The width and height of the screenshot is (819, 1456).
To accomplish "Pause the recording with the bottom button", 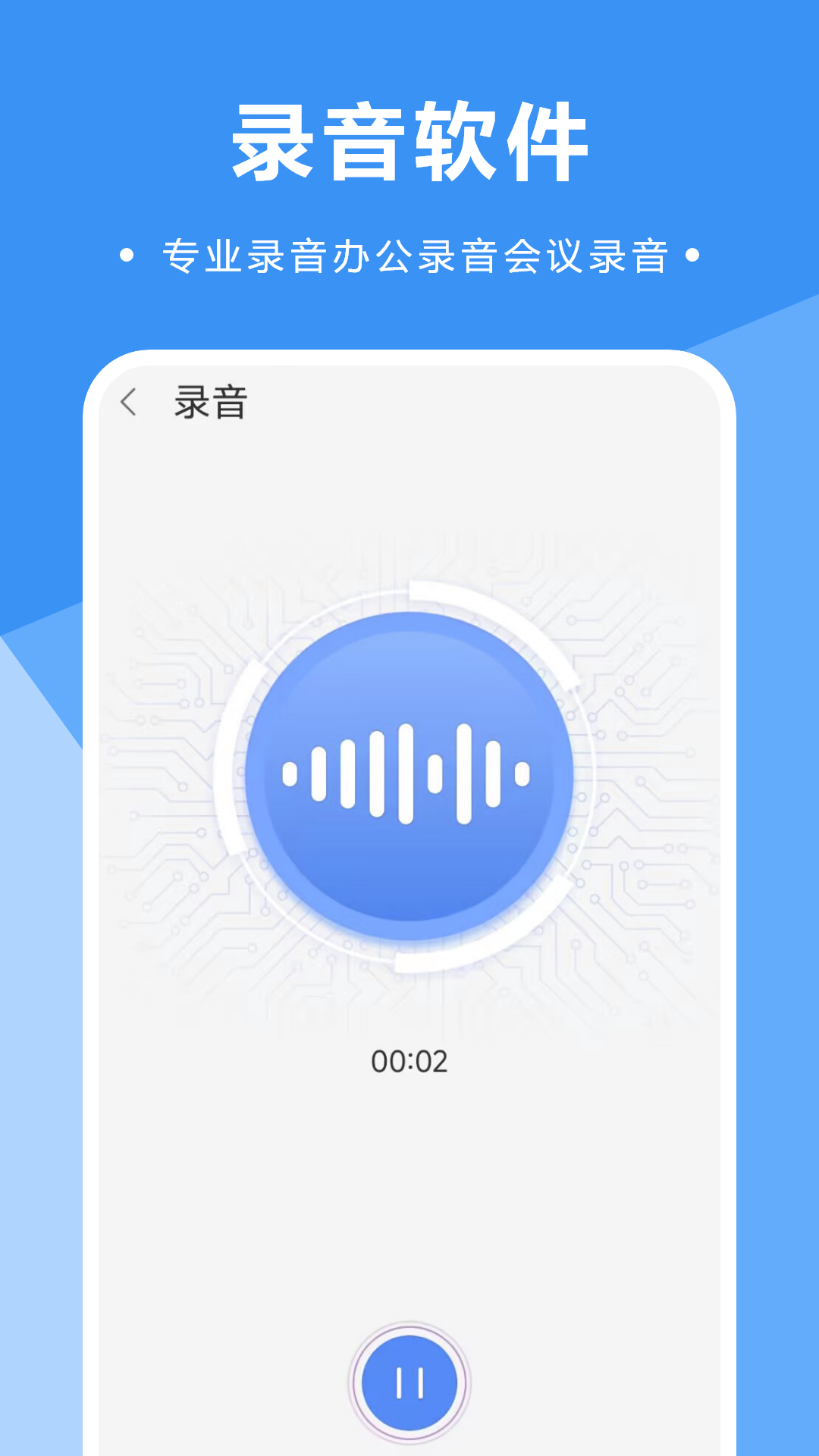I will pos(408,1380).
